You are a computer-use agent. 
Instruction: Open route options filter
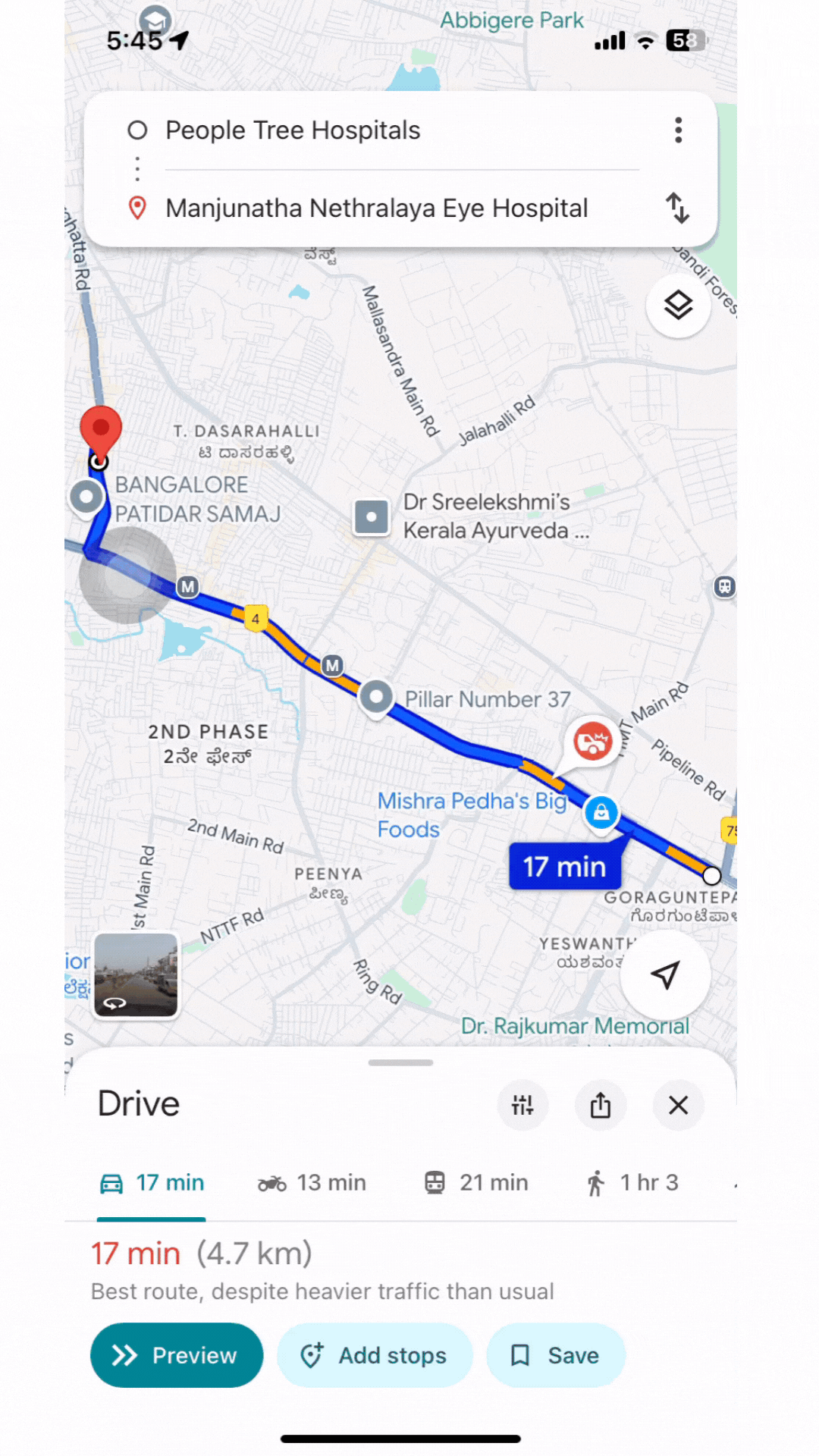522,1105
